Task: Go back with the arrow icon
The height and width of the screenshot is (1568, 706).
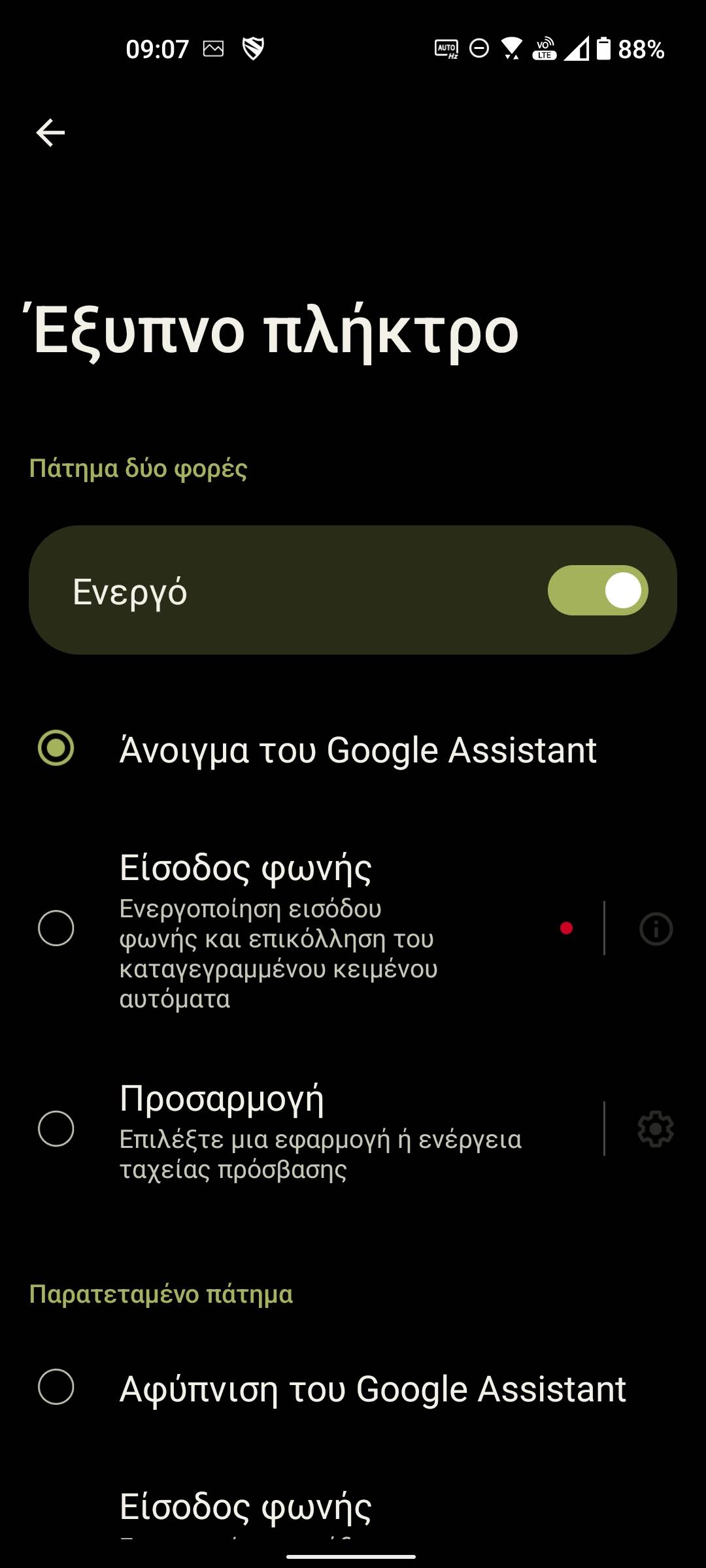Action: [x=50, y=133]
